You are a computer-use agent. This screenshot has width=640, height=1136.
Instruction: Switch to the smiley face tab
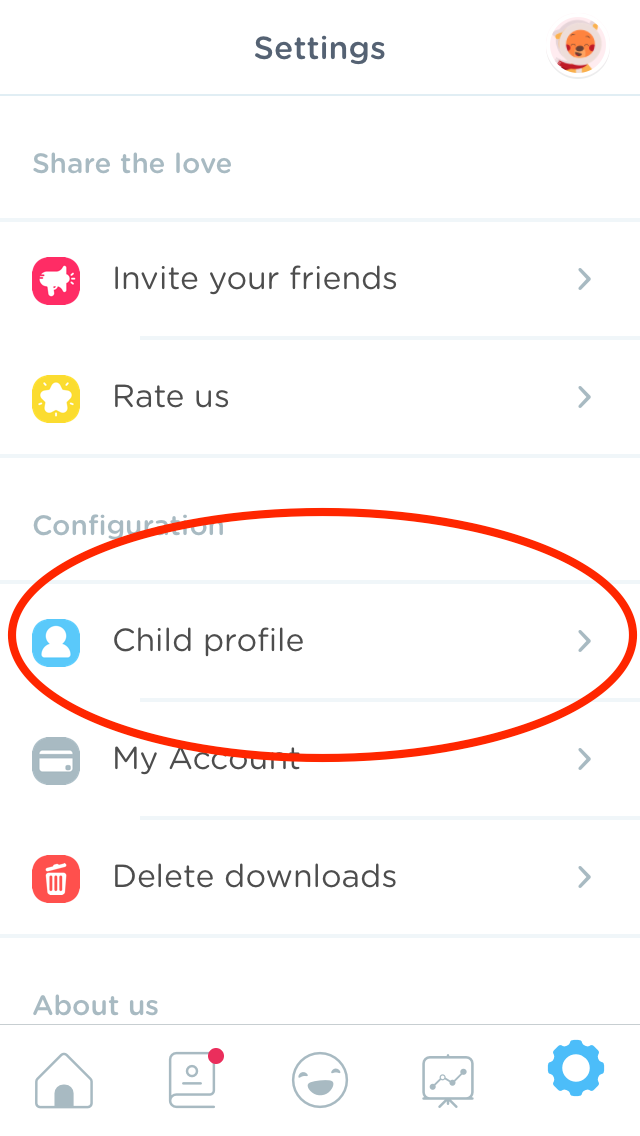(x=320, y=1080)
